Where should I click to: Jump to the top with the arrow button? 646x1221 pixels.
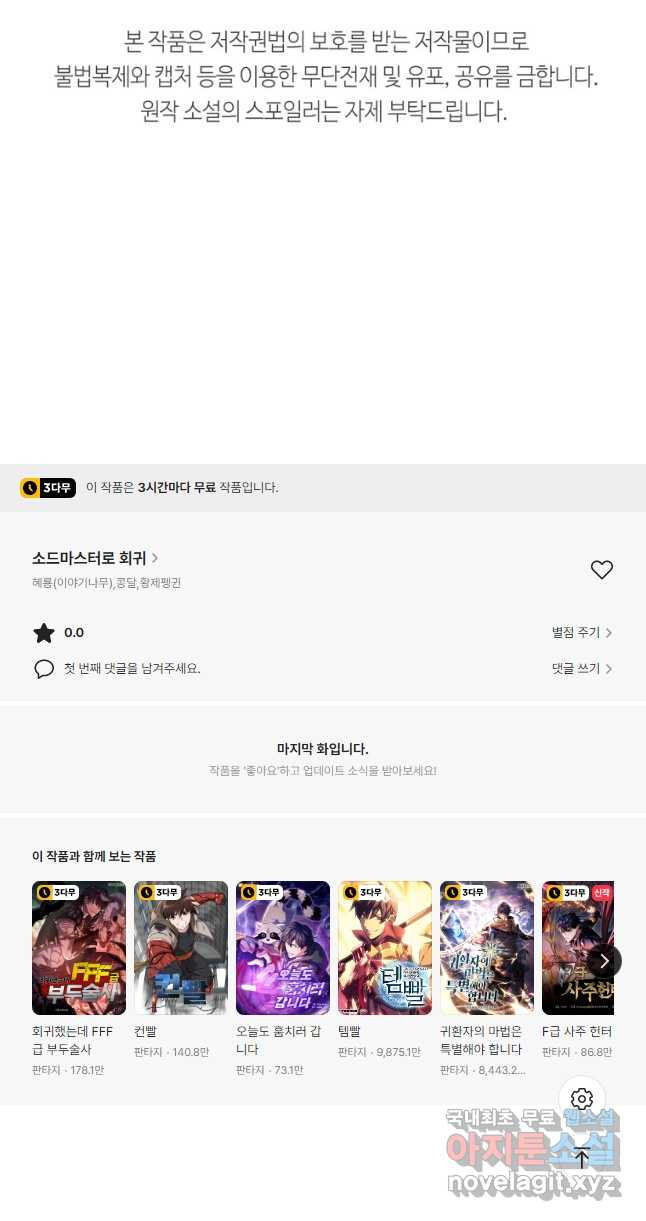[x=582, y=1158]
